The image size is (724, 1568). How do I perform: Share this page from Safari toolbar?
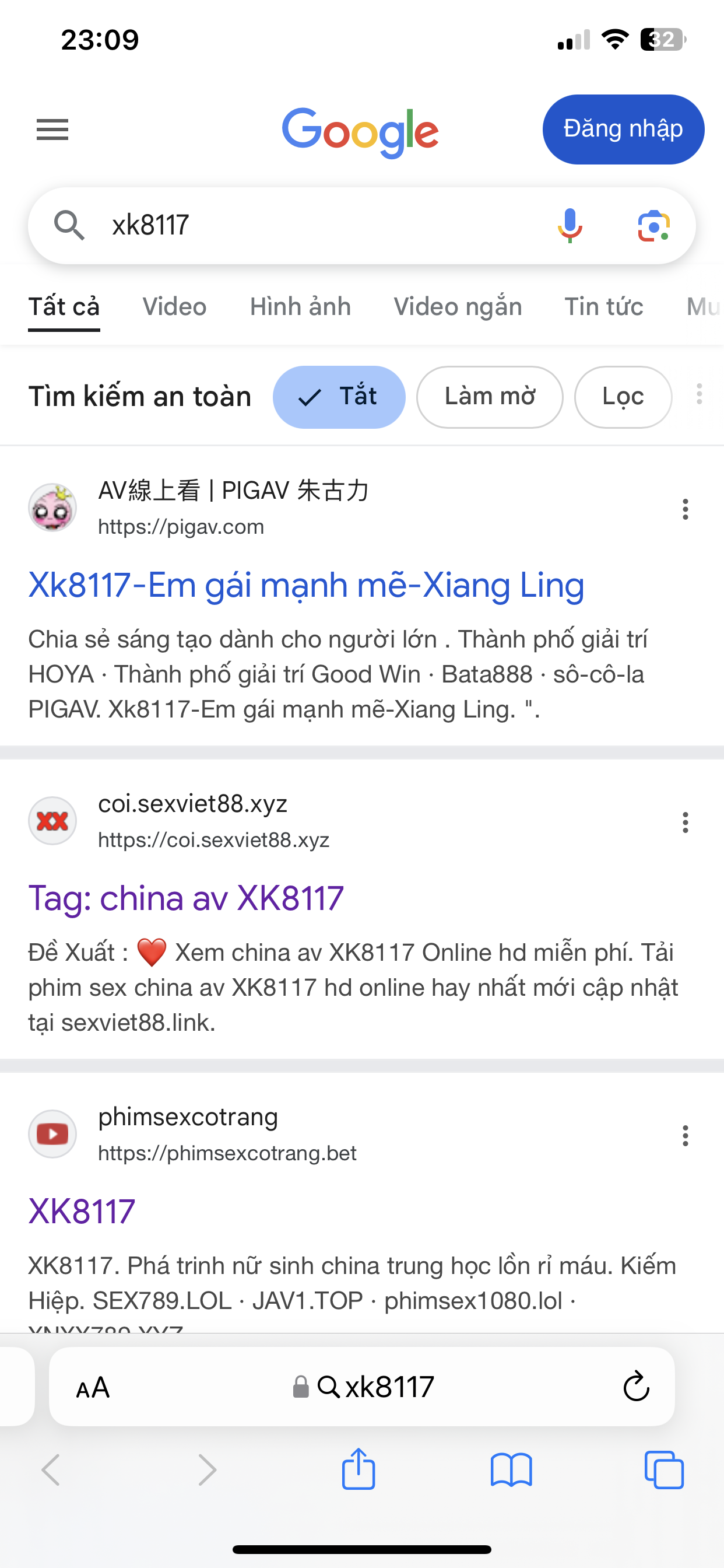[x=359, y=1469]
